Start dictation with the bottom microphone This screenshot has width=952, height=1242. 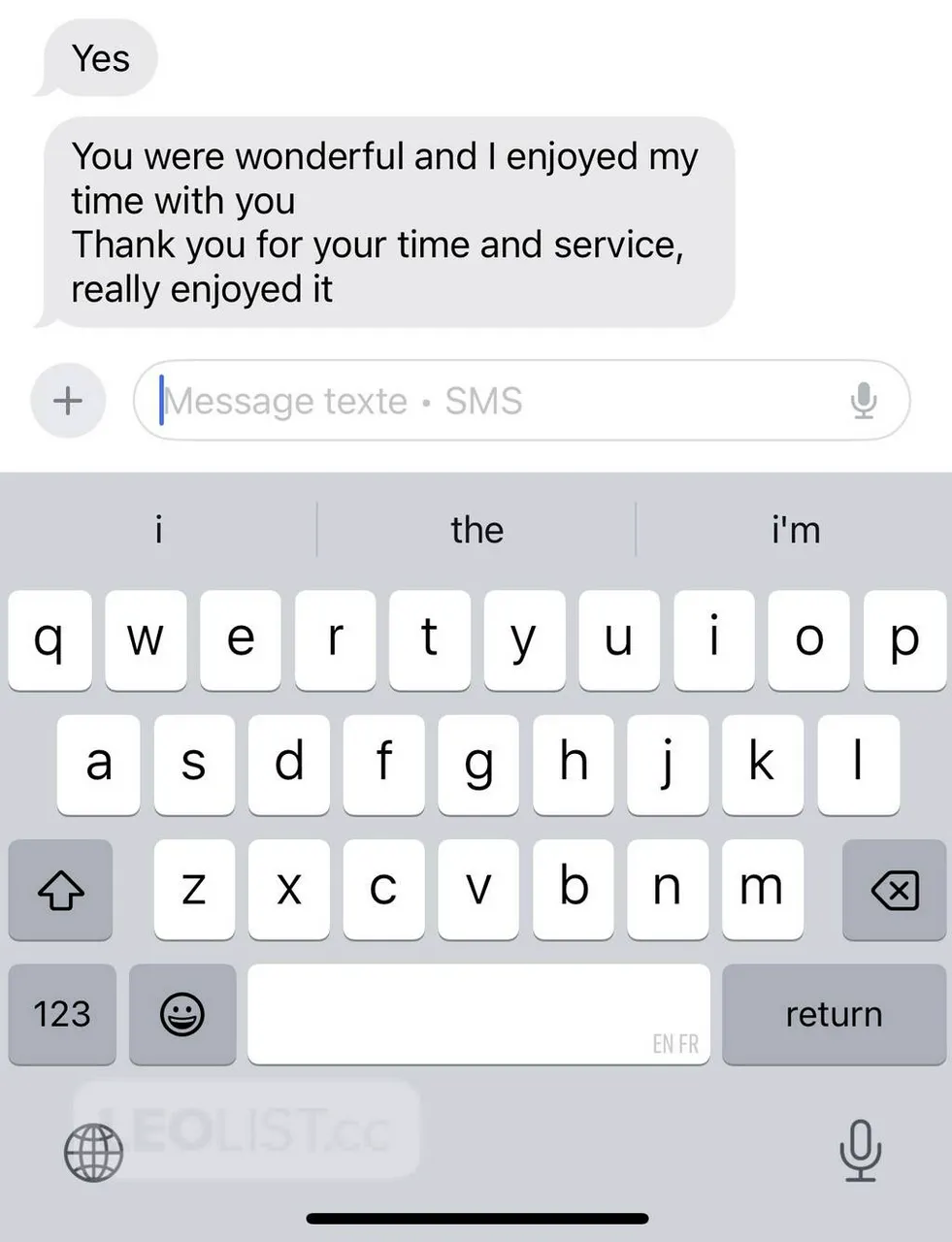[859, 1150]
